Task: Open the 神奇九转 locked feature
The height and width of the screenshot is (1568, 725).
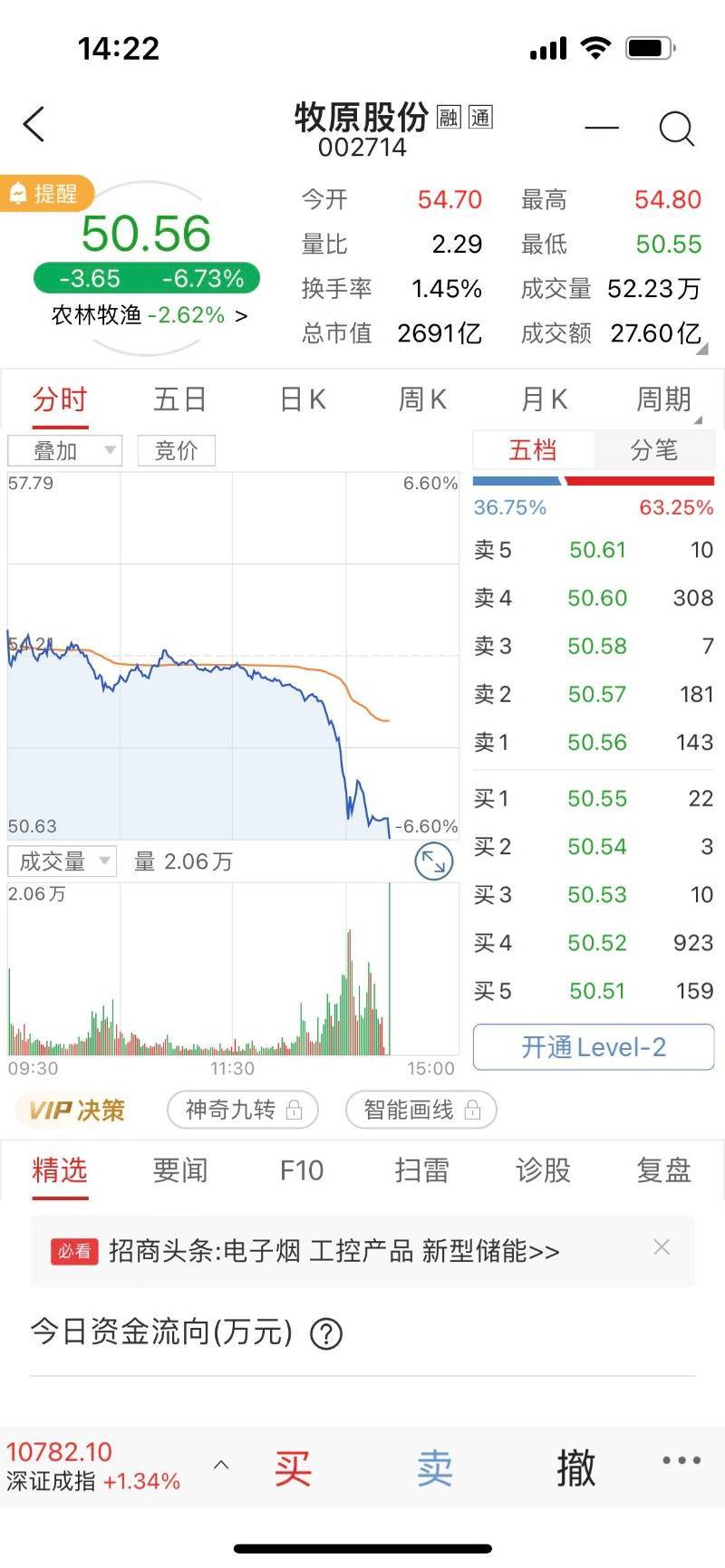Action: 243,1110
